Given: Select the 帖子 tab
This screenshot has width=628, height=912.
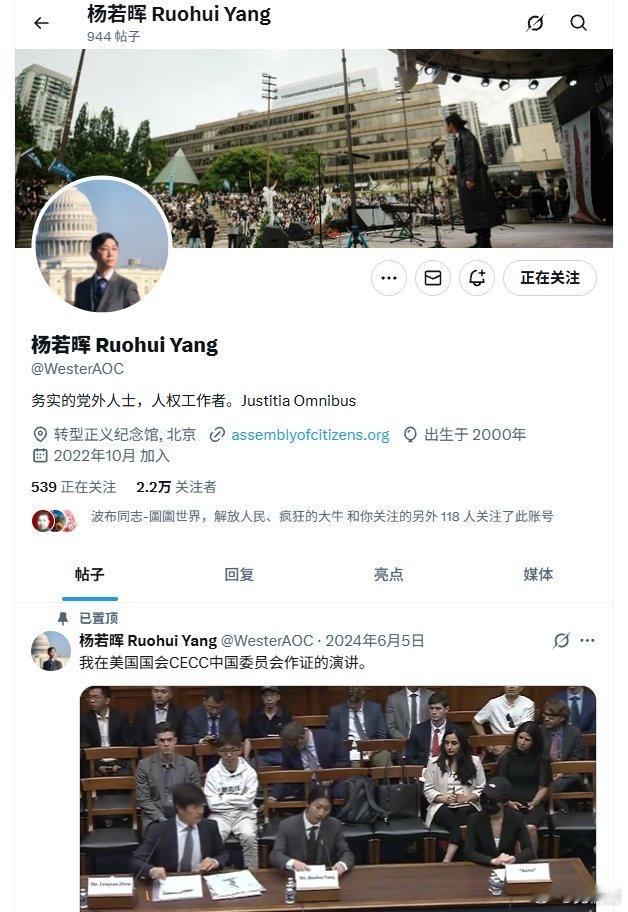Looking at the screenshot, I should click(x=89, y=574).
